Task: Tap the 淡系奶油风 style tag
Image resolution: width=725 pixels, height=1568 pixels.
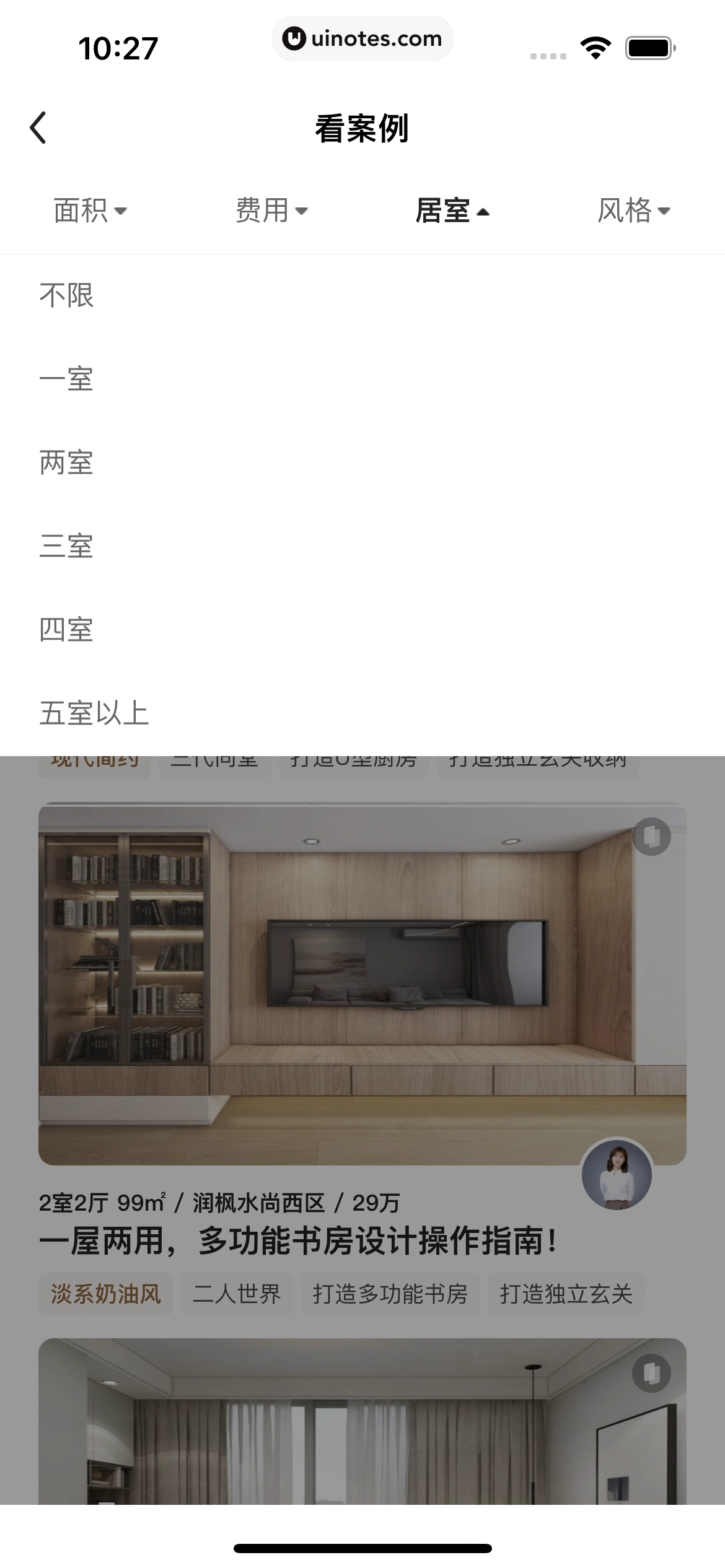Action: (x=106, y=1294)
